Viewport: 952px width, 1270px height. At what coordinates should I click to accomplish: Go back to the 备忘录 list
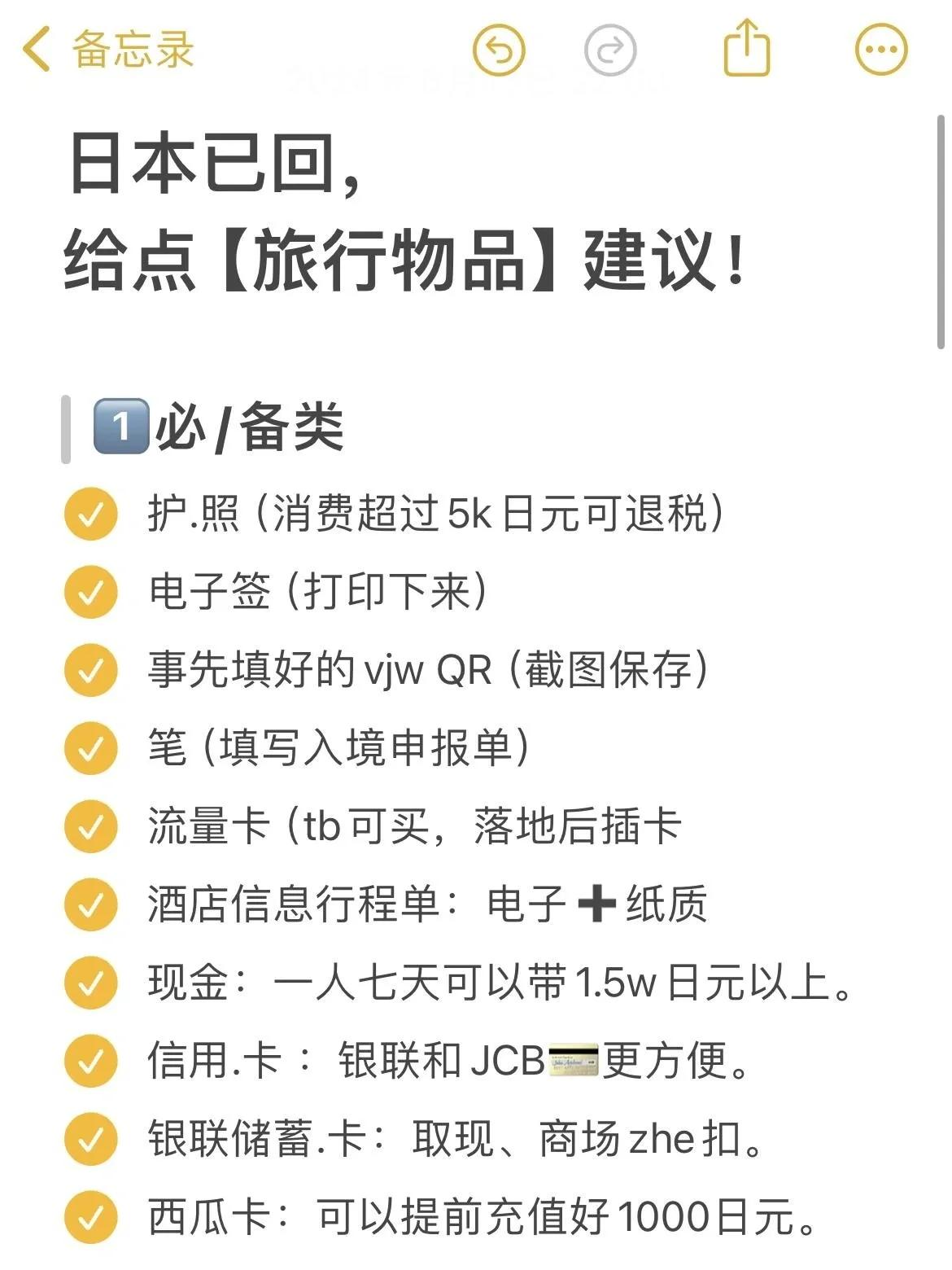pos(106,49)
